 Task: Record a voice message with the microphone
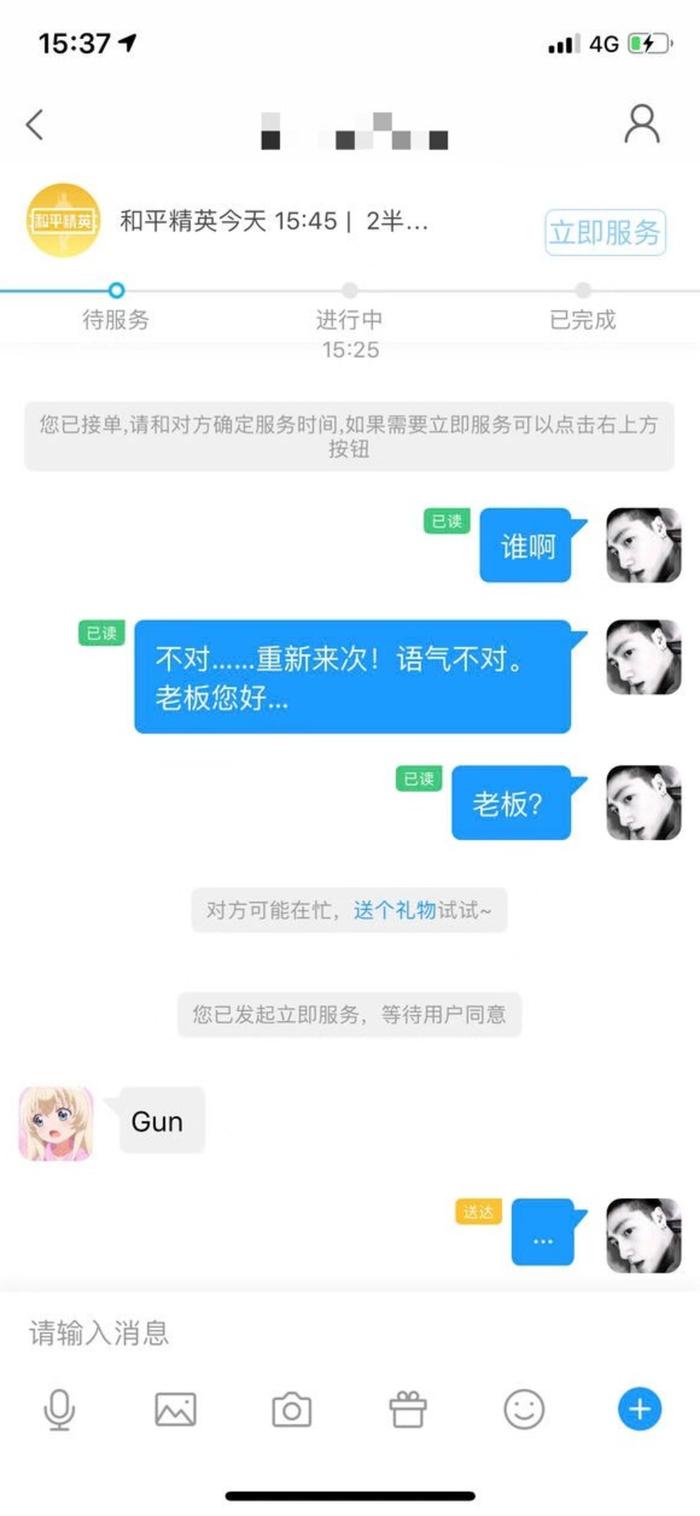click(58, 1410)
